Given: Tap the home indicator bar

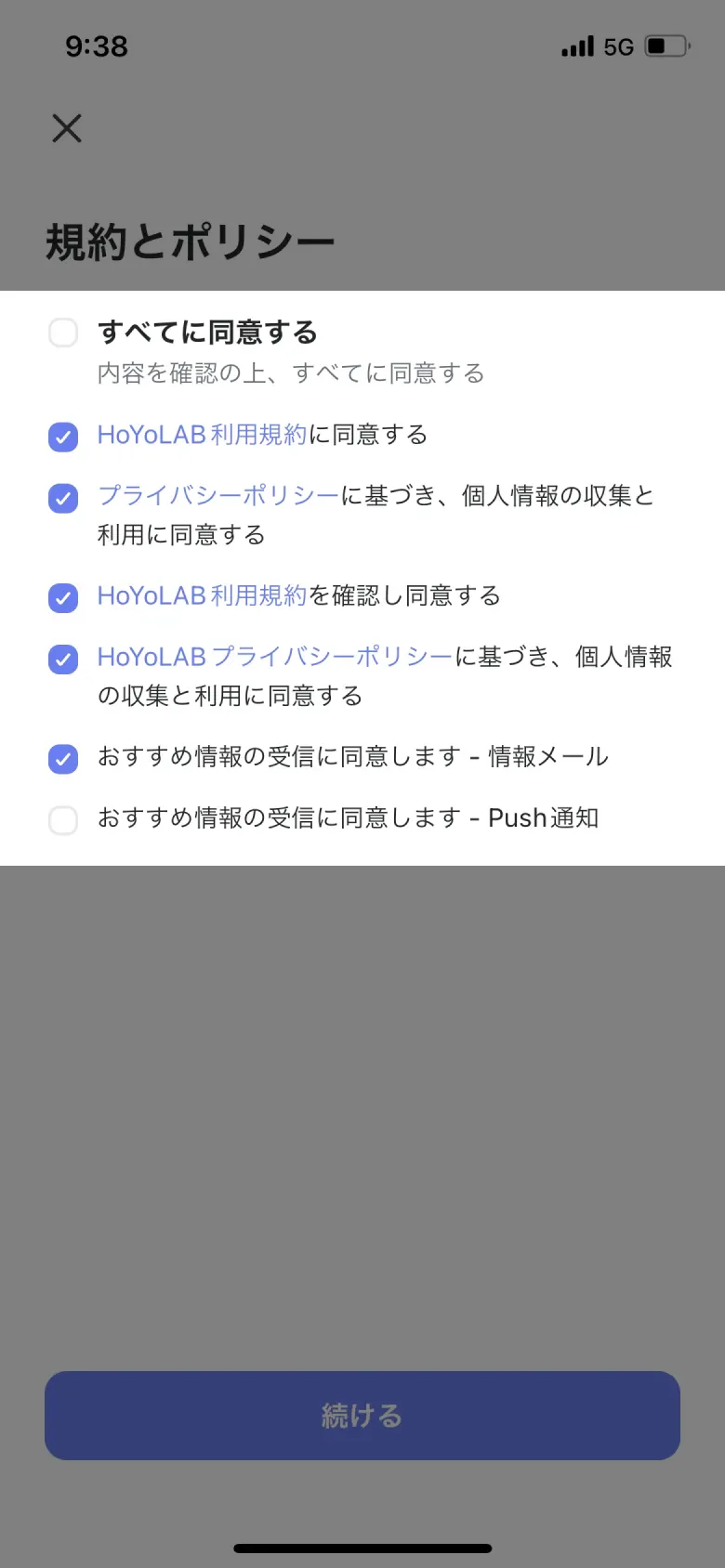Looking at the screenshot, I should point(362,1548).
